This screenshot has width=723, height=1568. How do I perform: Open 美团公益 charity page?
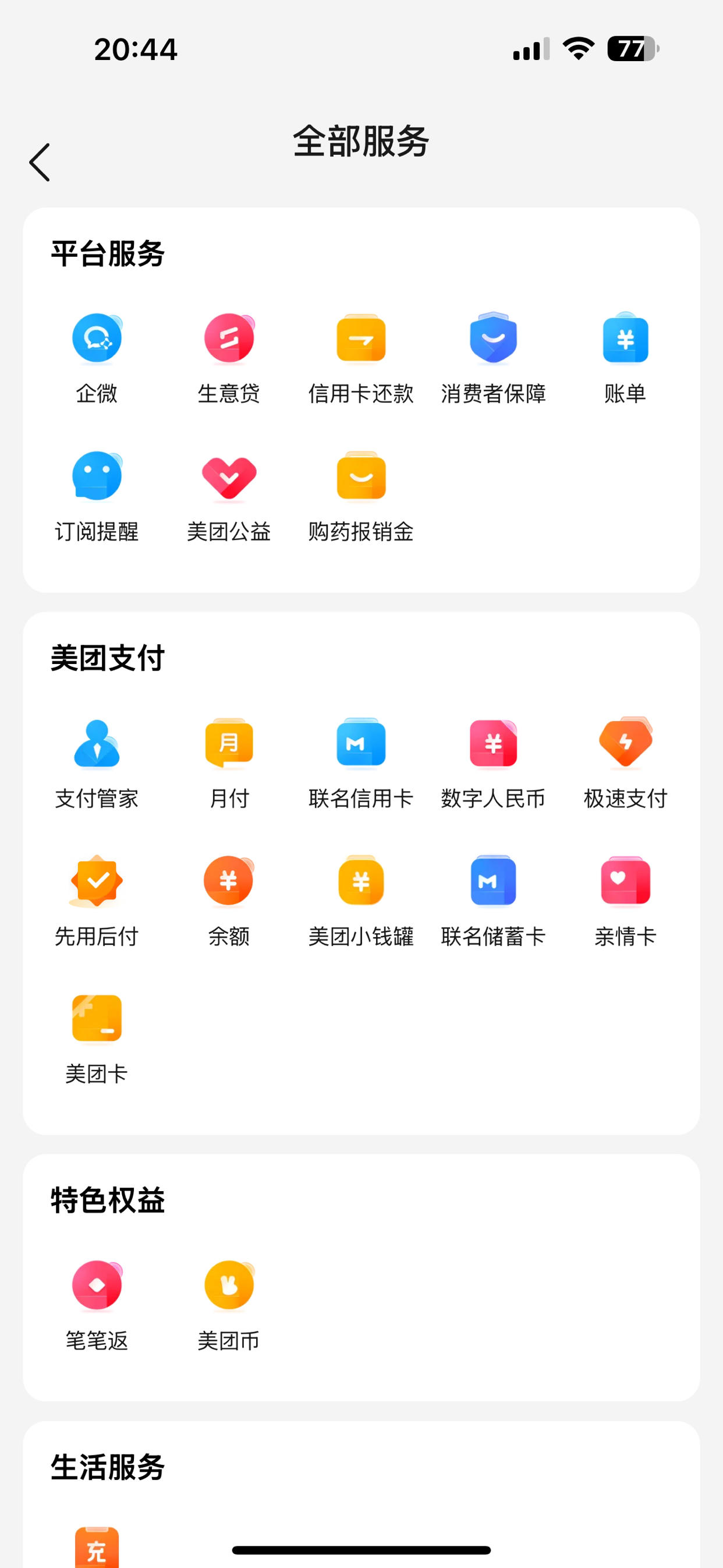(229, 497)
